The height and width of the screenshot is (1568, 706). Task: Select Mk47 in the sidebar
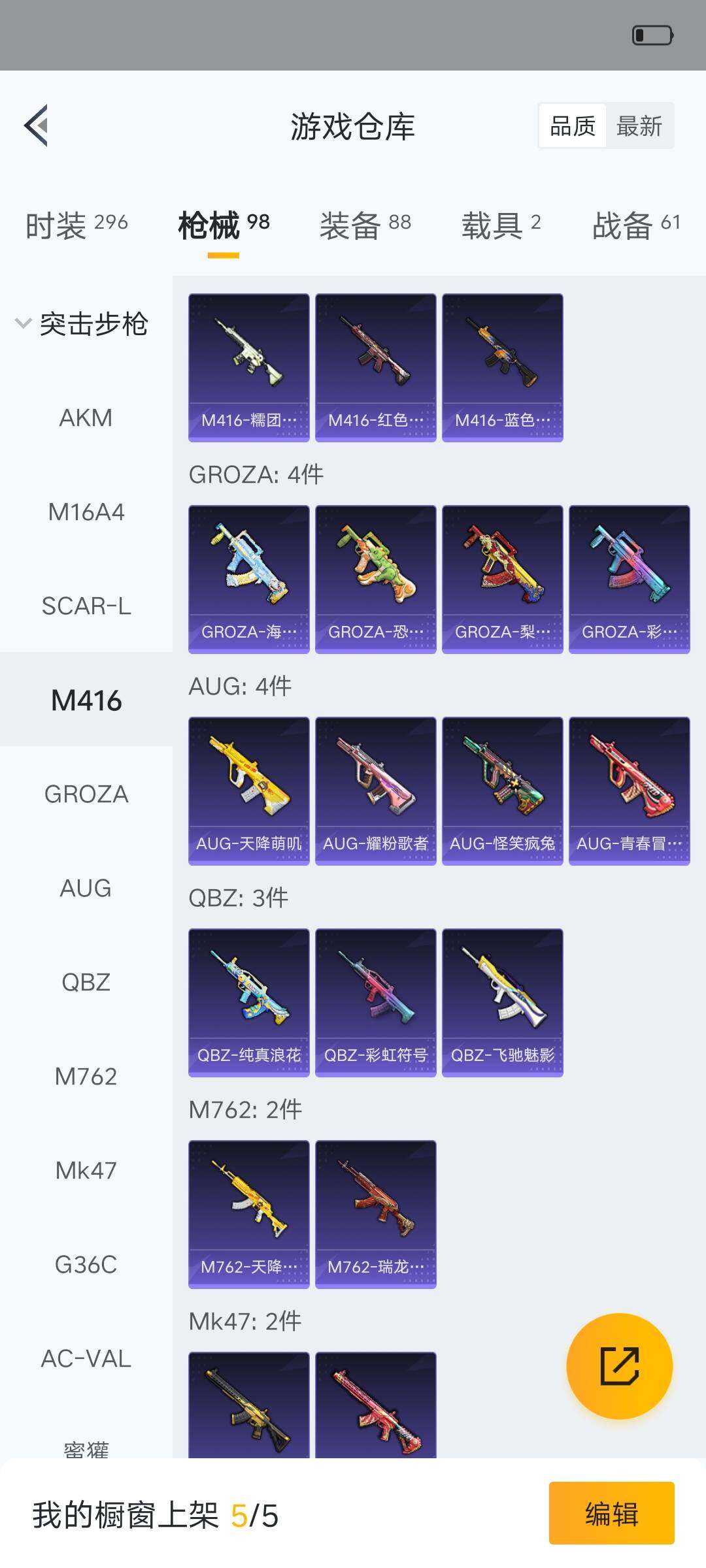click(x=86, y=1171)
